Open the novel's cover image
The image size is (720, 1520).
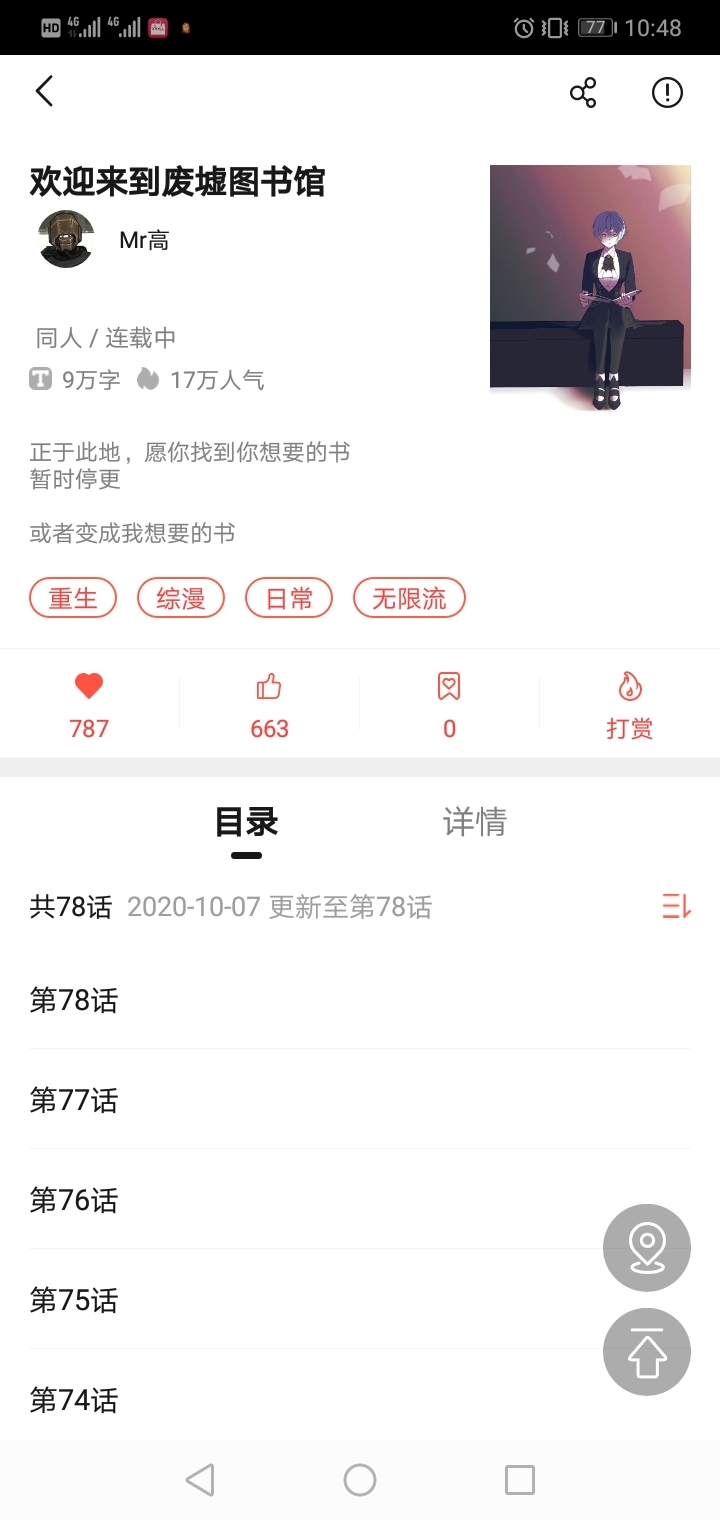coord(590,288)
